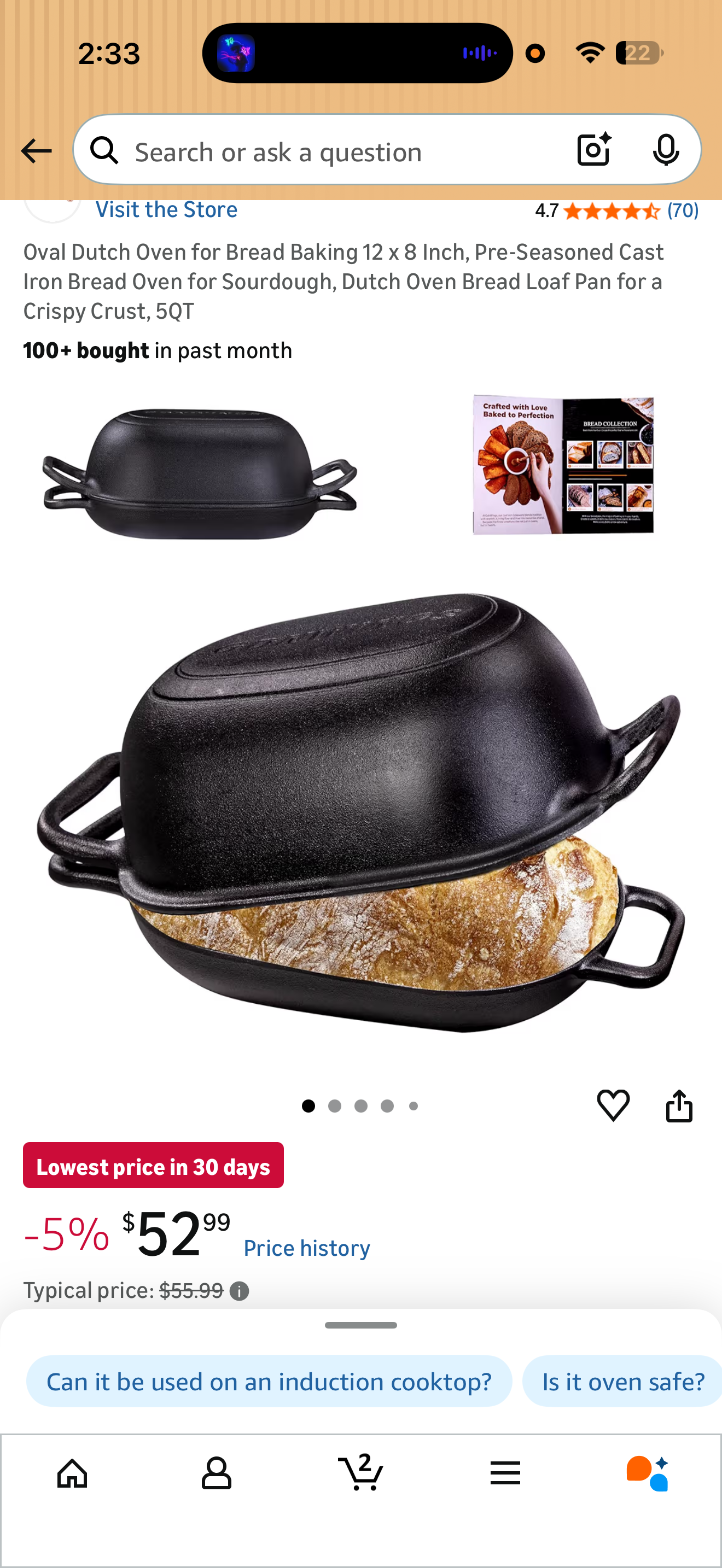The width and height of the screenshot is (722, 1568).
Task: Open camera lens search
Action: (593, 150)
